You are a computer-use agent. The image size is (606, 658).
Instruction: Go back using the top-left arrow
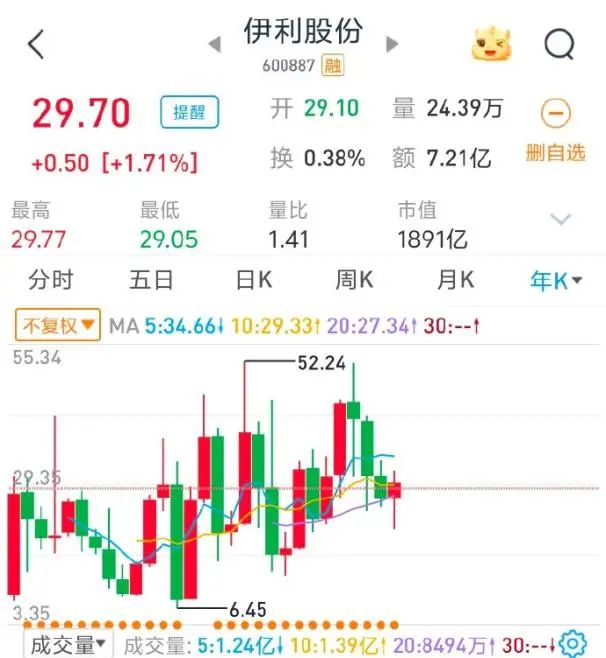tap(37, 44)
